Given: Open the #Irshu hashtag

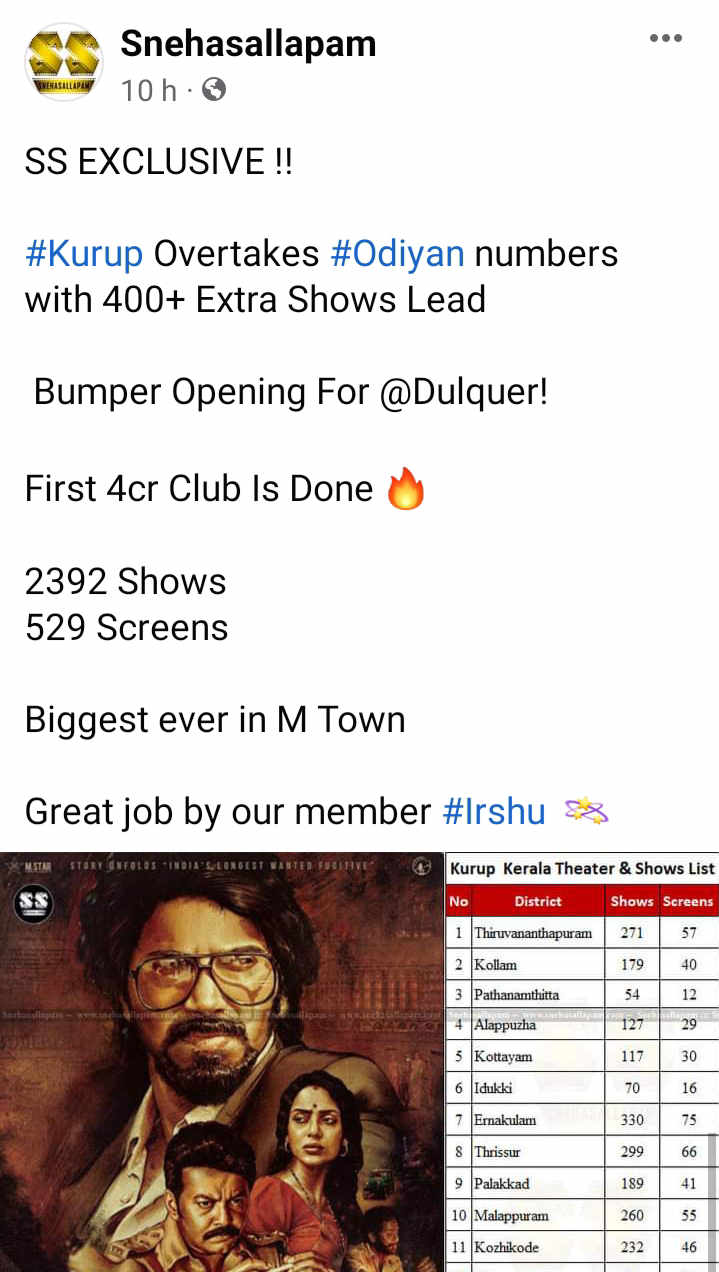Looking at the screenshot, I should tap(494, 812).
